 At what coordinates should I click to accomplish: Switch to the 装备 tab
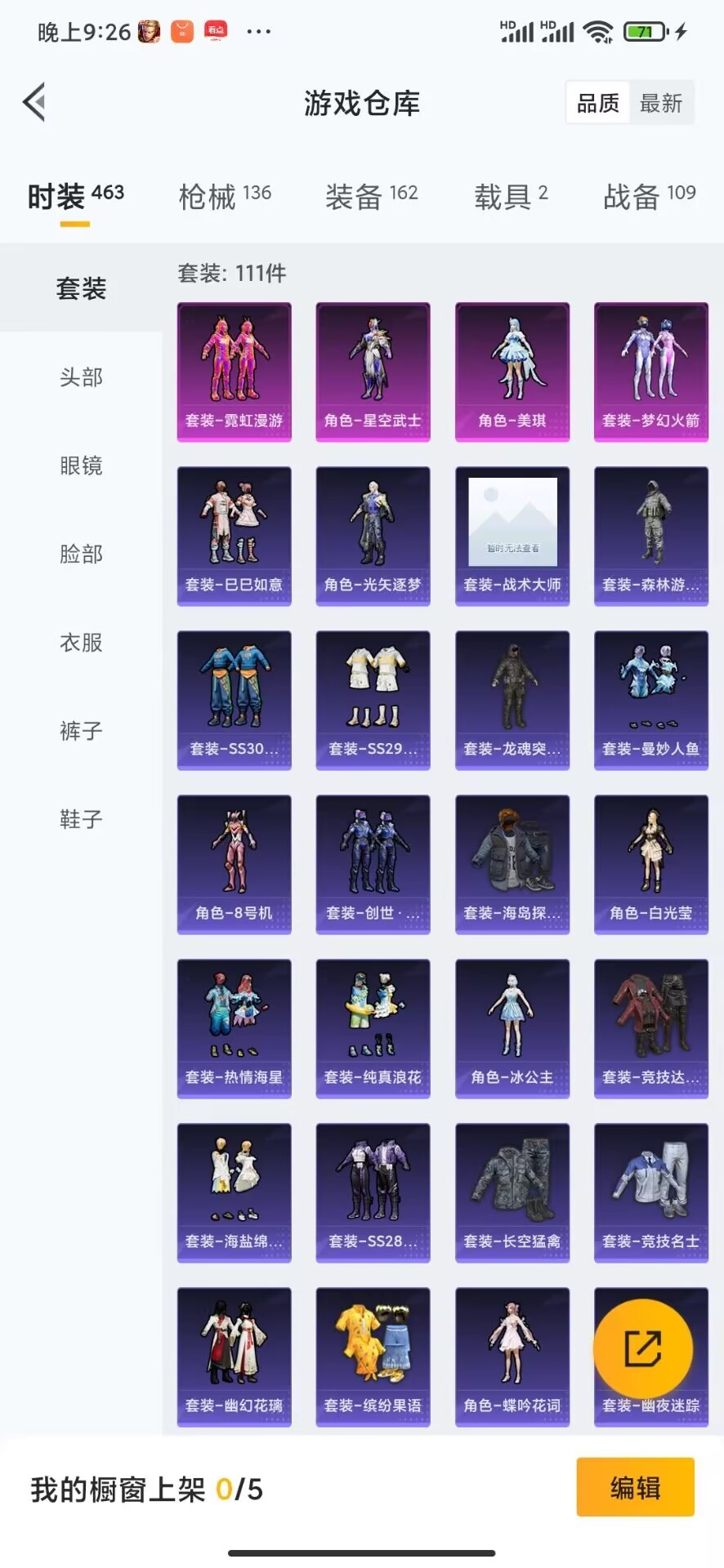click(371, 196)
